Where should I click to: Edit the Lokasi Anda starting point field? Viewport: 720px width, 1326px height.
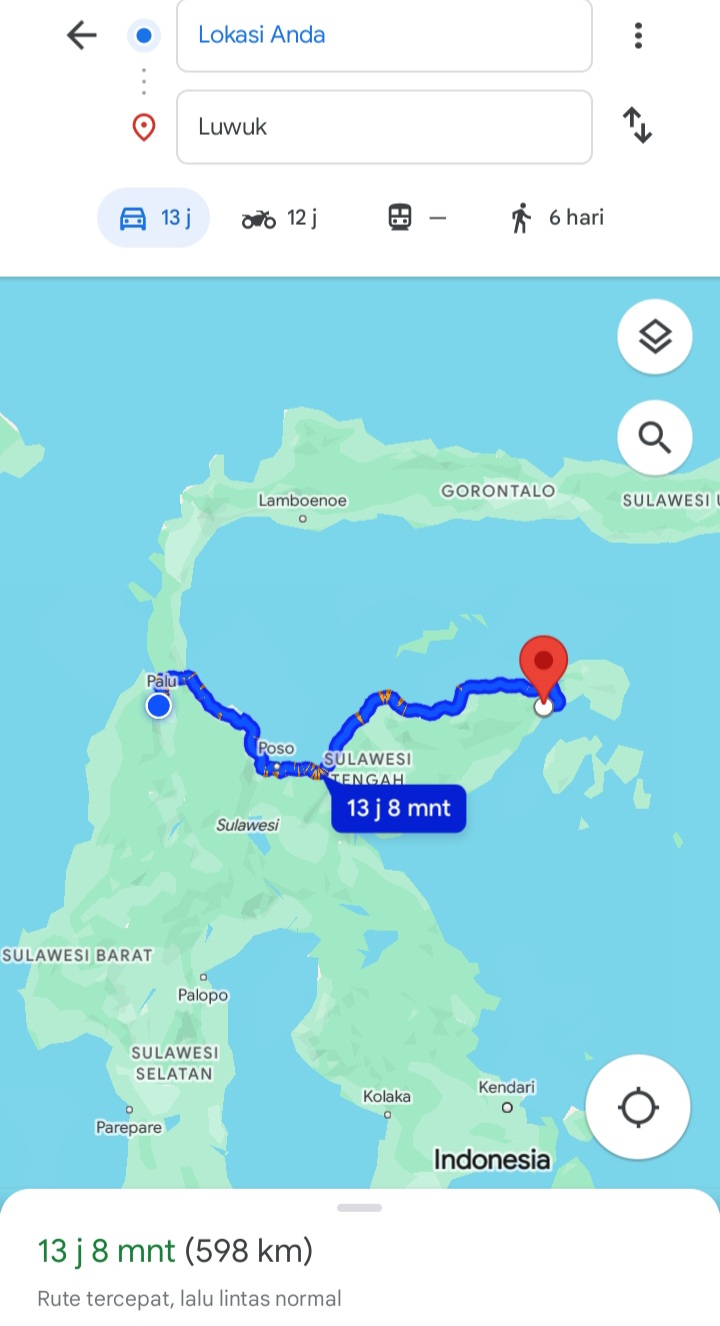(x=384, y=36)
